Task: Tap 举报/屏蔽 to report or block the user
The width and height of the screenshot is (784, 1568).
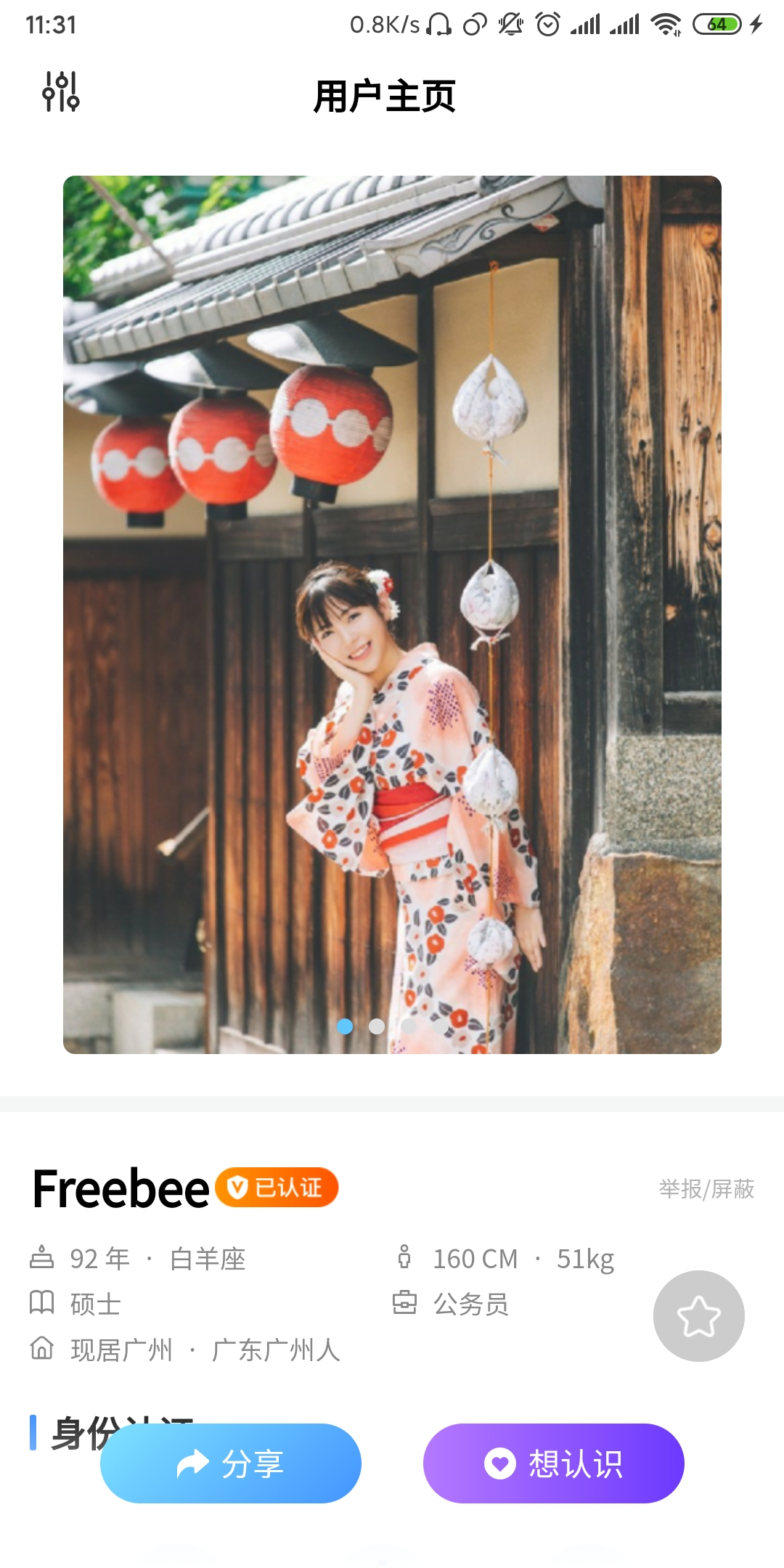Action: 706,1189
